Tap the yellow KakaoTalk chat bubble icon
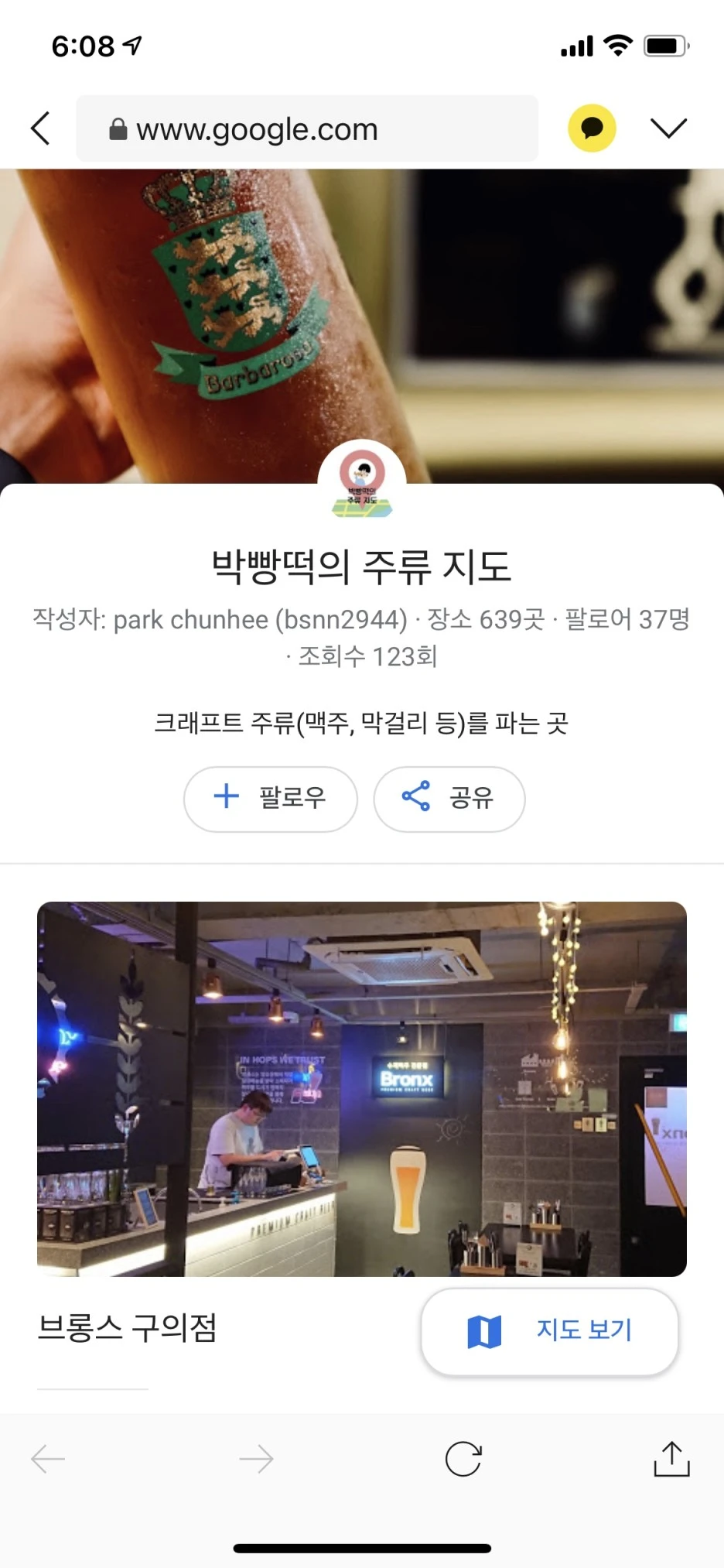Screen dimensions: 724x1568 point(591,128)
